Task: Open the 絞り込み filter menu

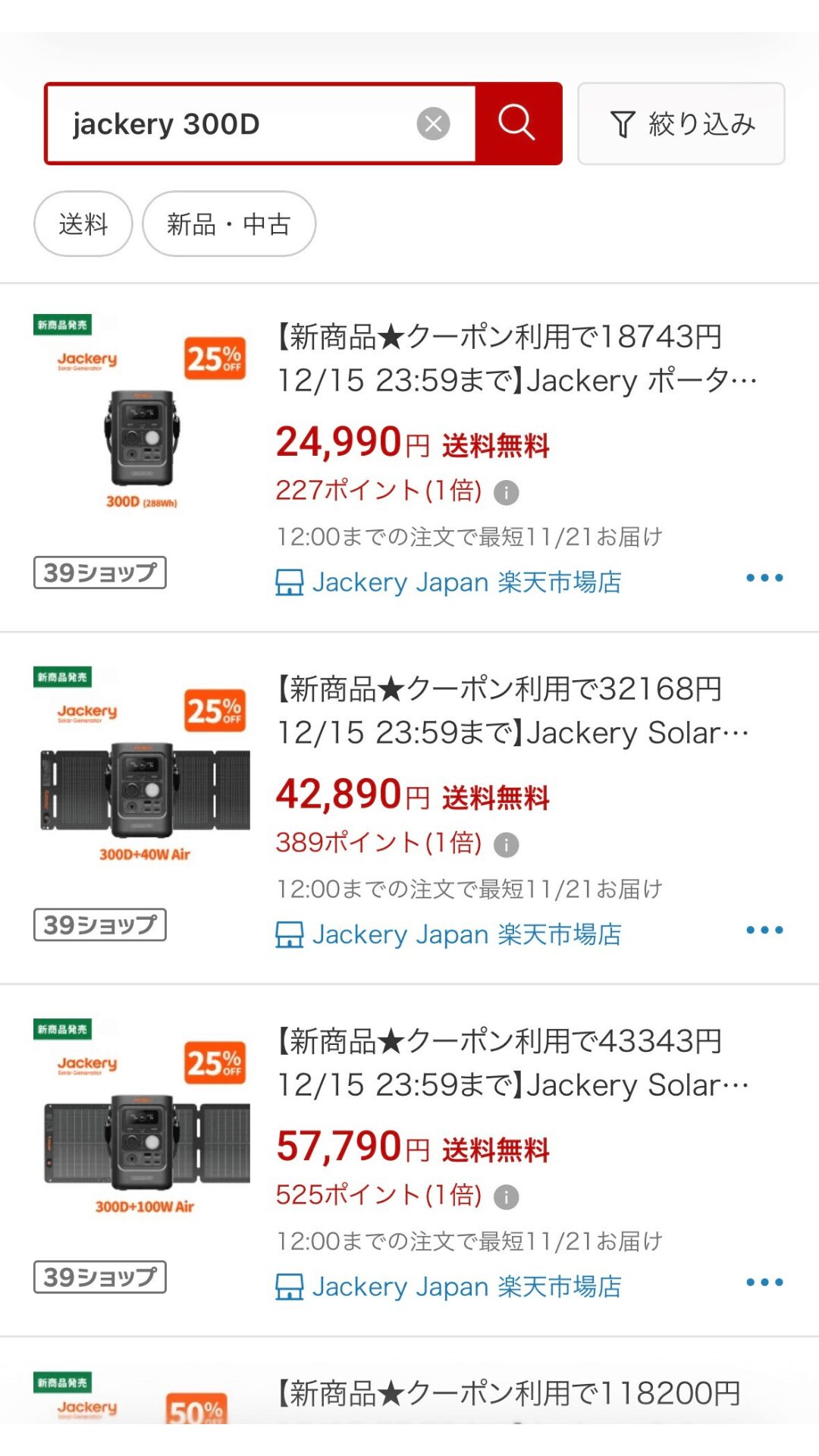Action: (x=680, y=124)
